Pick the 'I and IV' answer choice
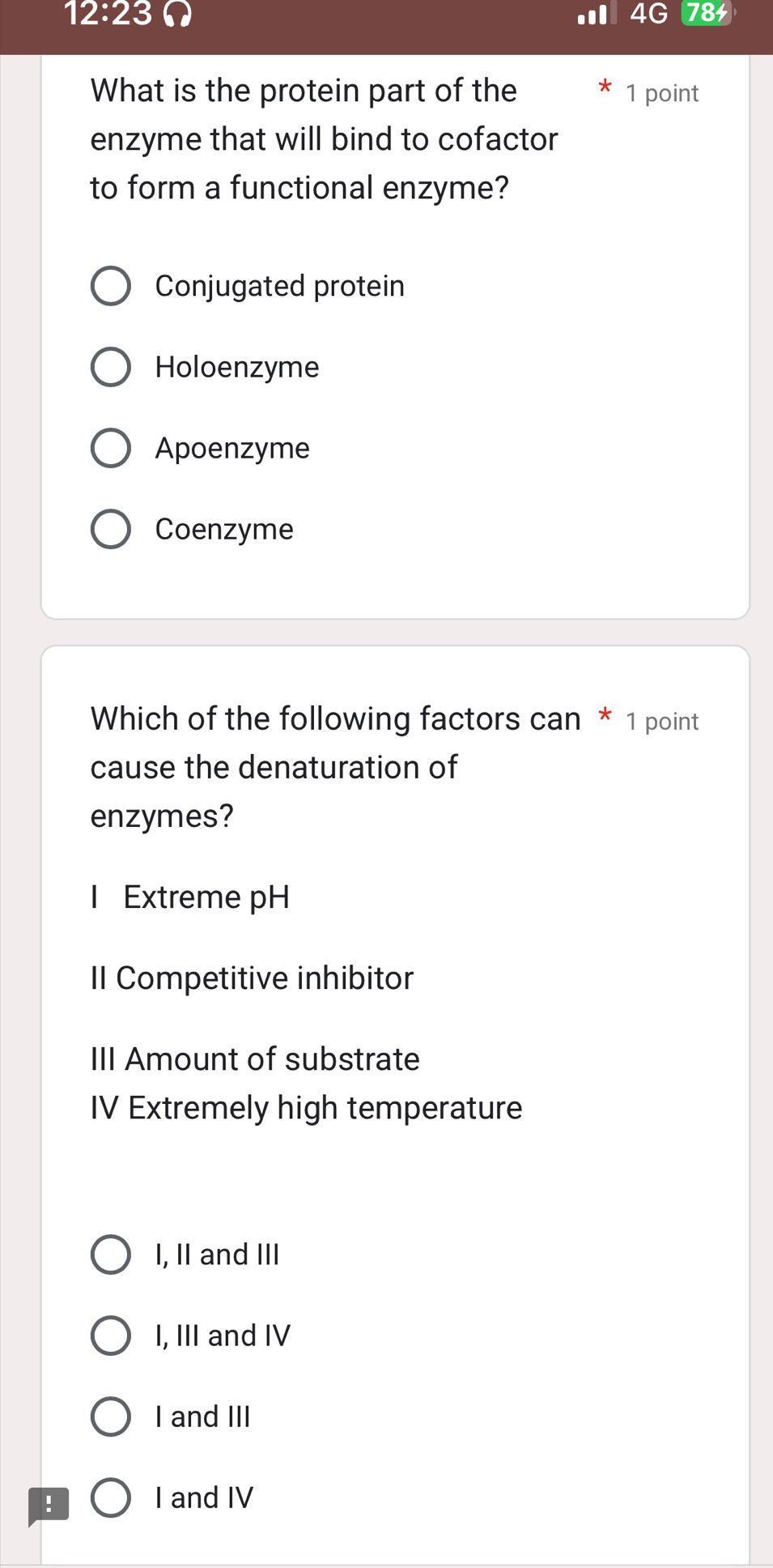 110,1497
